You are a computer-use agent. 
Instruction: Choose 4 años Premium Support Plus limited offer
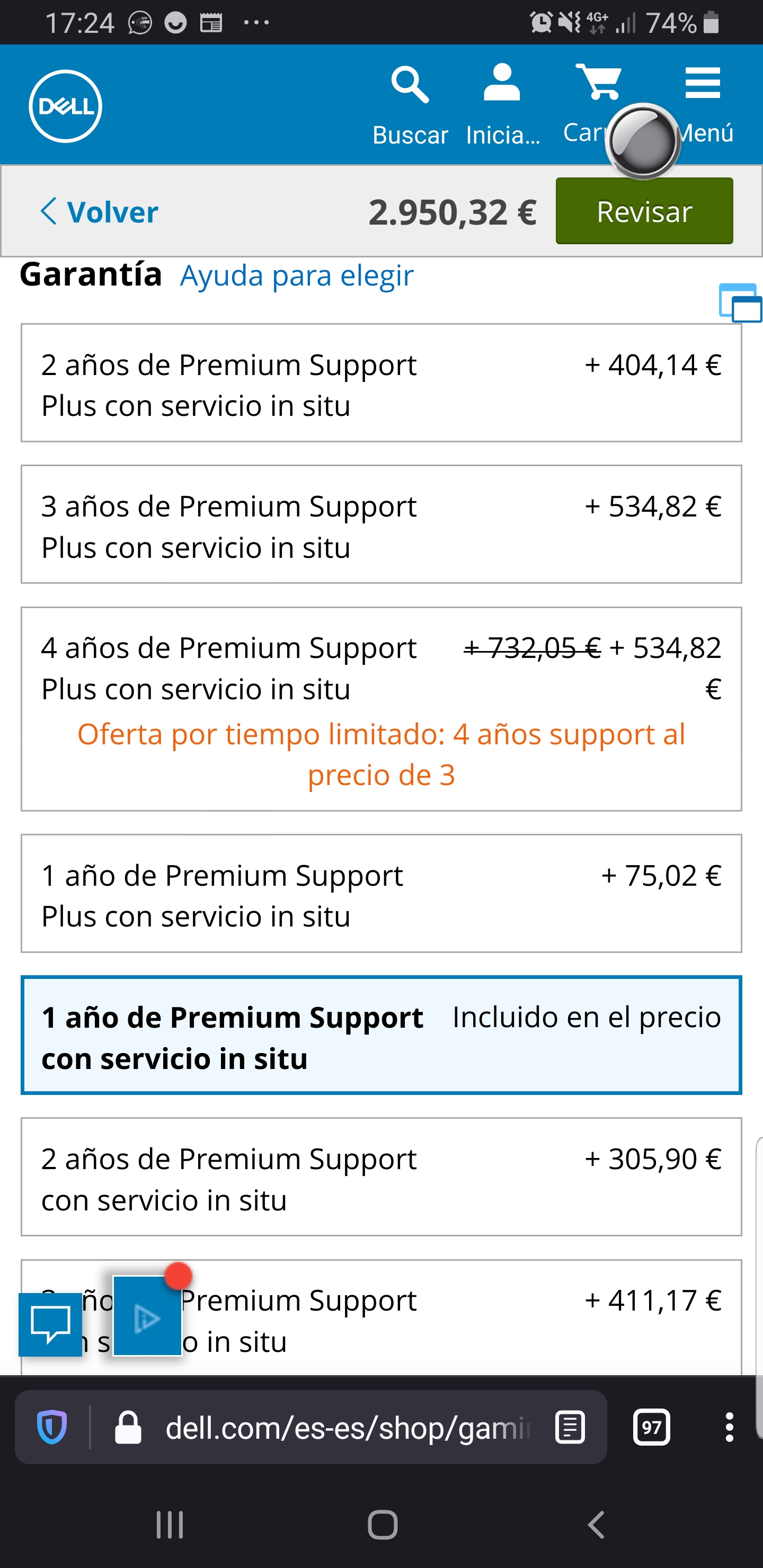click(x=381, y=709)
